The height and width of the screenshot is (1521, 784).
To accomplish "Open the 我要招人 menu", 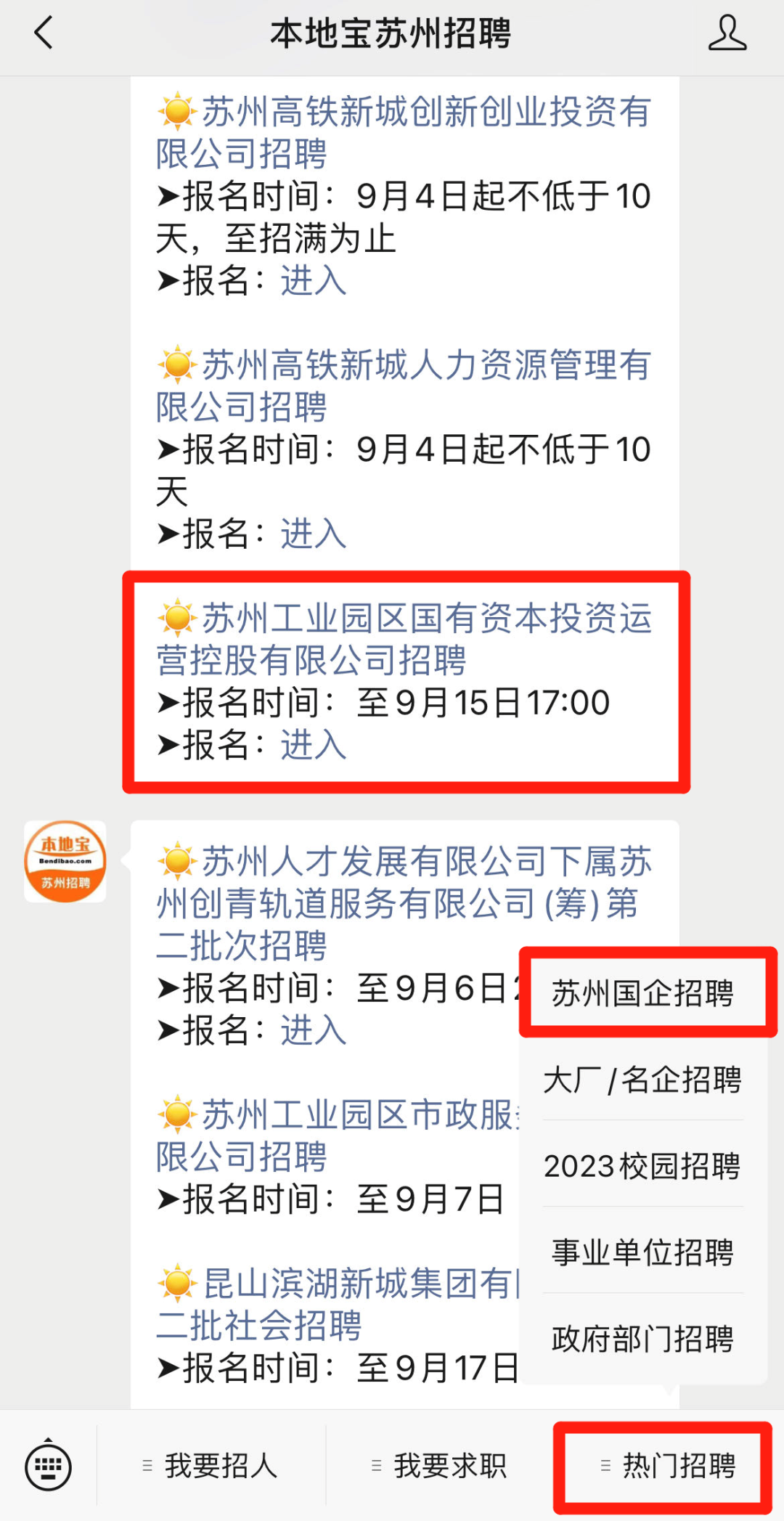I will coord(211,1466).
